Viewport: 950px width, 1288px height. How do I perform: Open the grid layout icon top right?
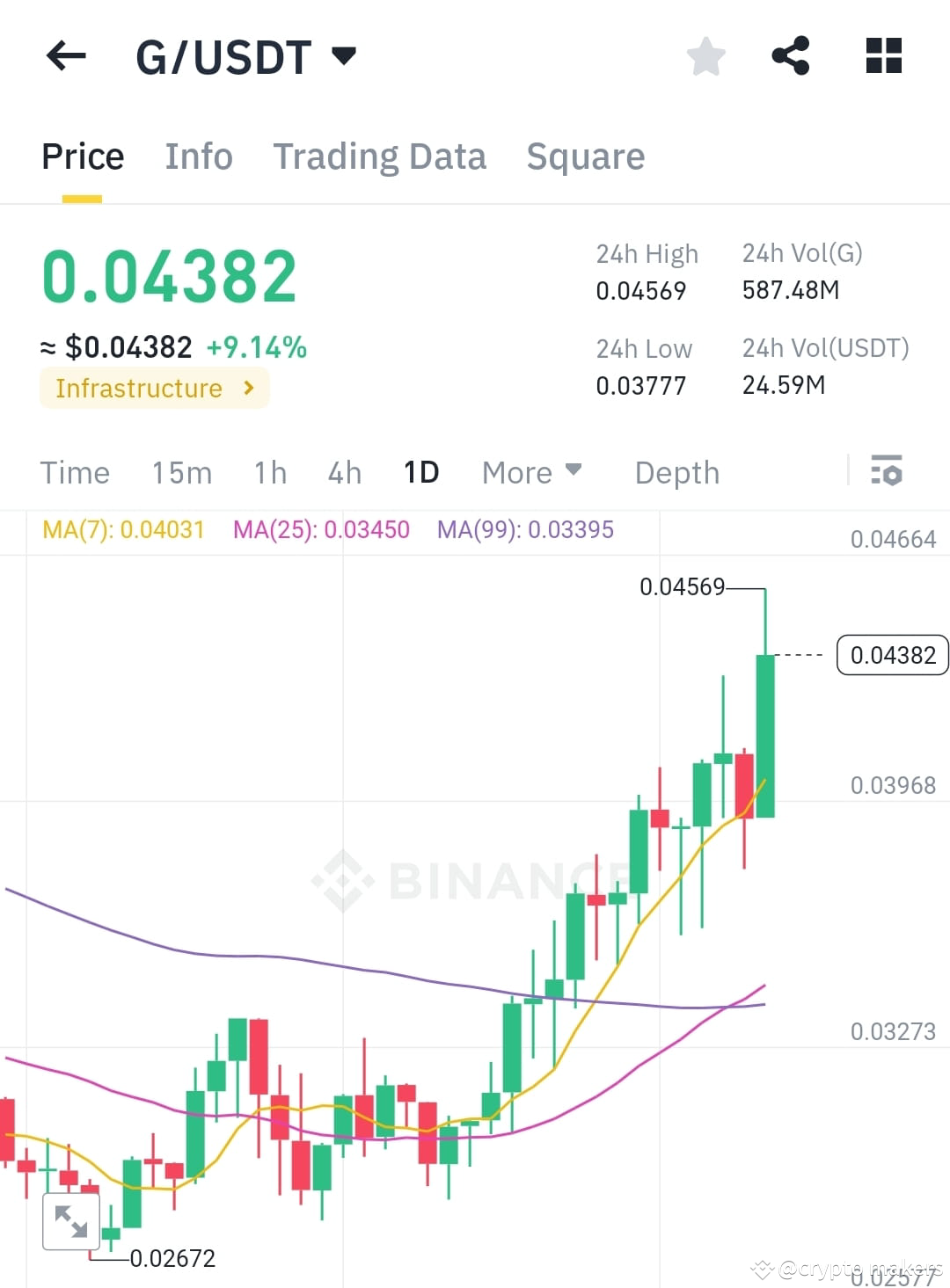882,55
